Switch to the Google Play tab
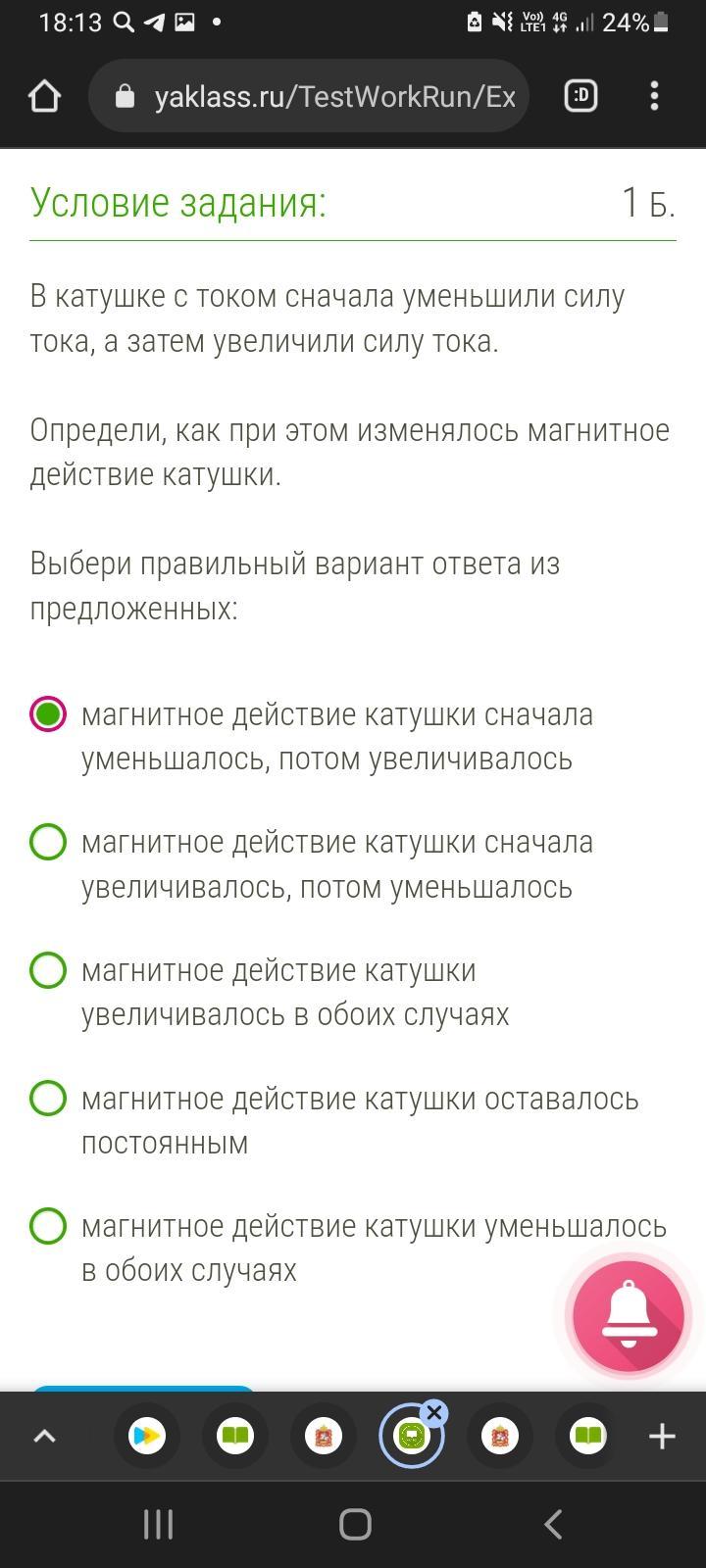706x1568 pixels. tap(147, 1437)
